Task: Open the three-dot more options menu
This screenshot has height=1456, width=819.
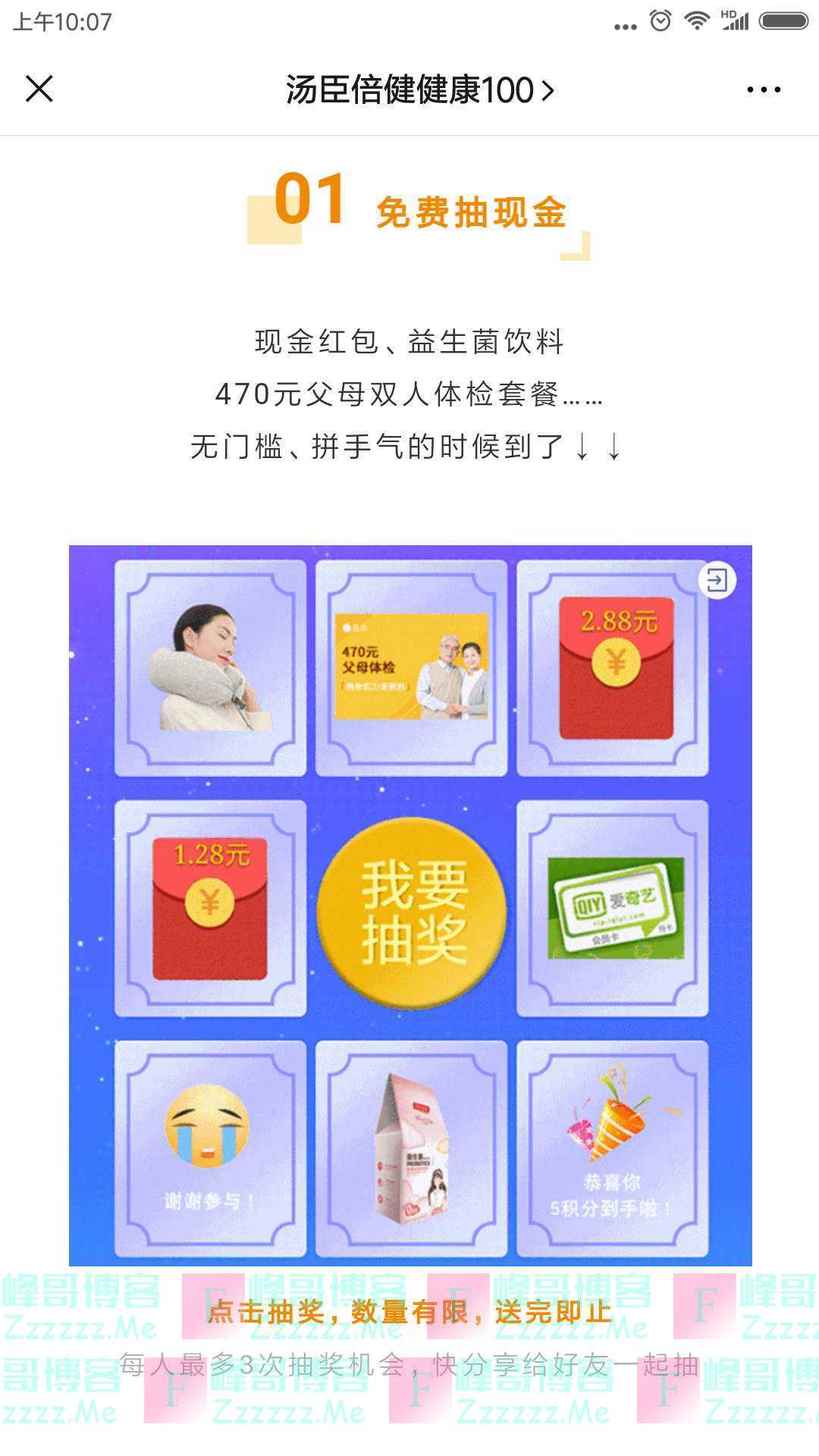Action: coord(762,89)
